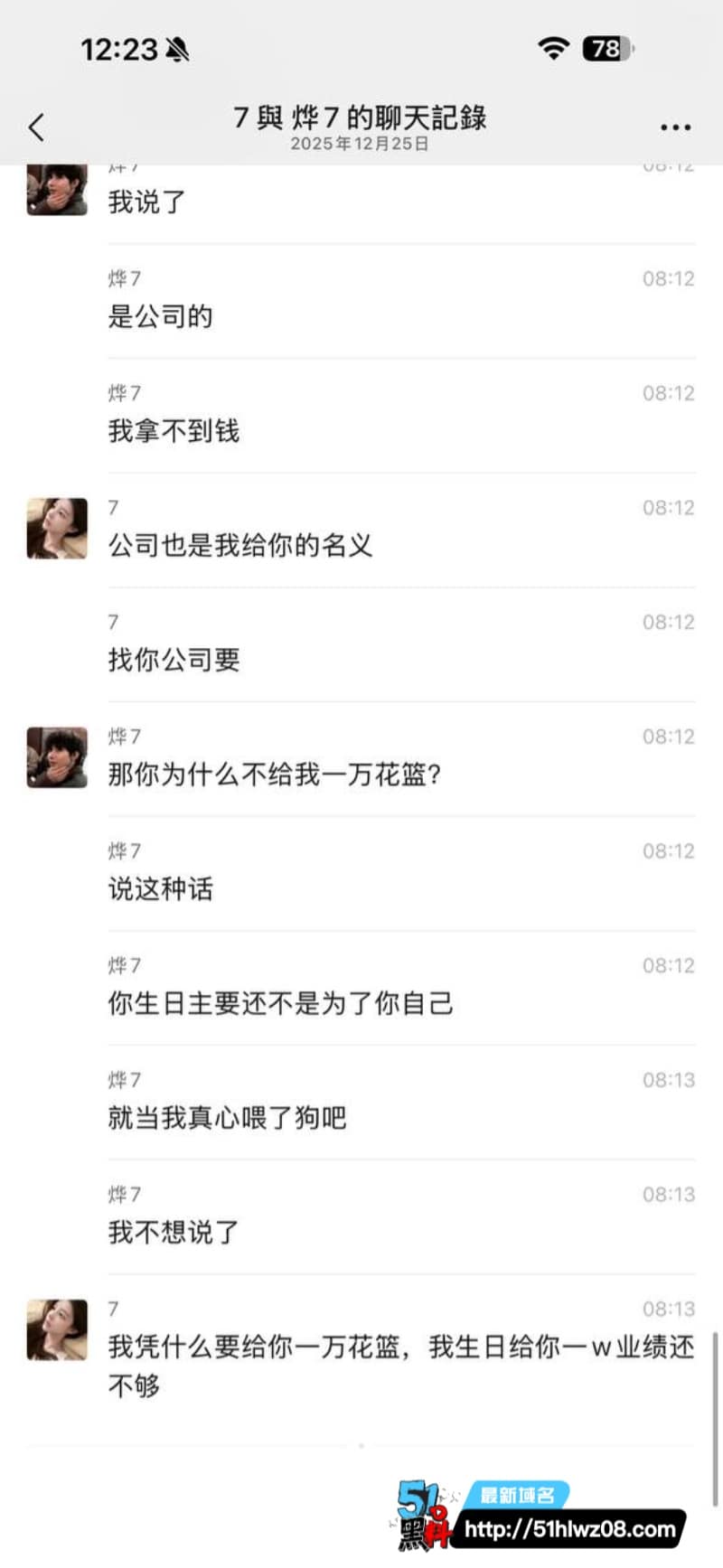
Task: Go back using the top-left arrow
Action: pyautogui.click(x=36, y=127)
